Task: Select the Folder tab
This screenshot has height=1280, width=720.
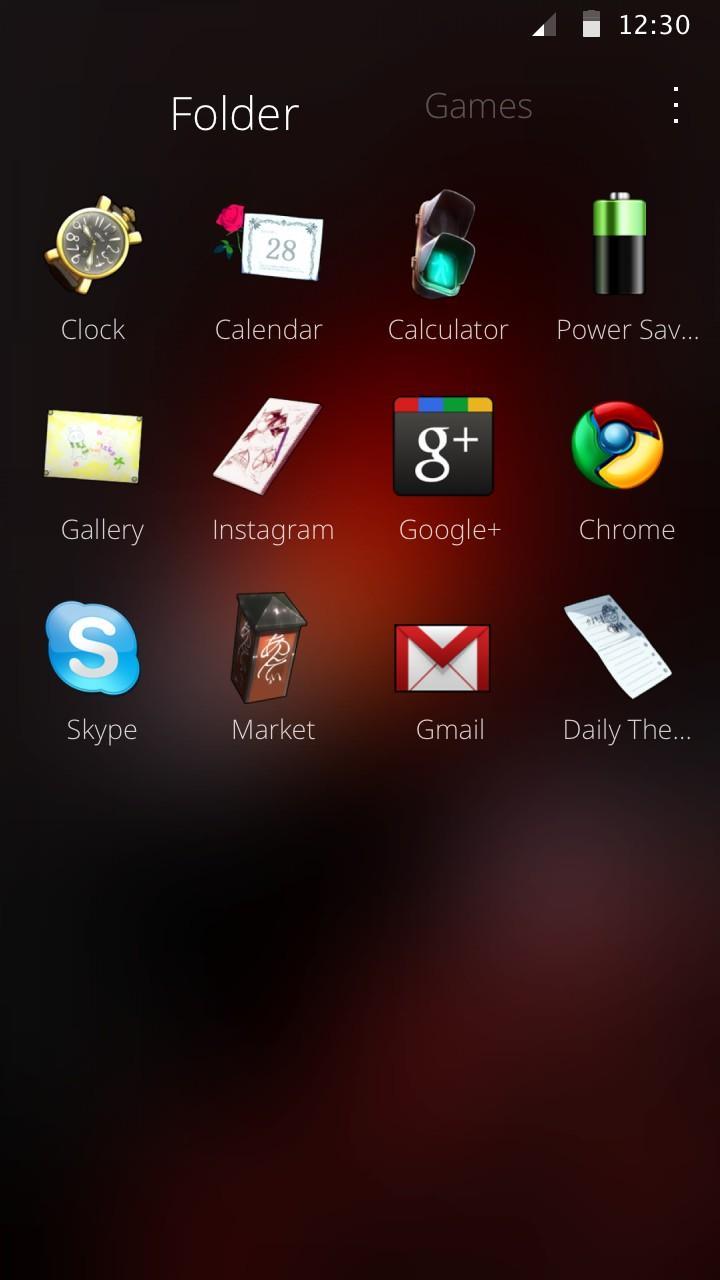Action: [234, 113]
